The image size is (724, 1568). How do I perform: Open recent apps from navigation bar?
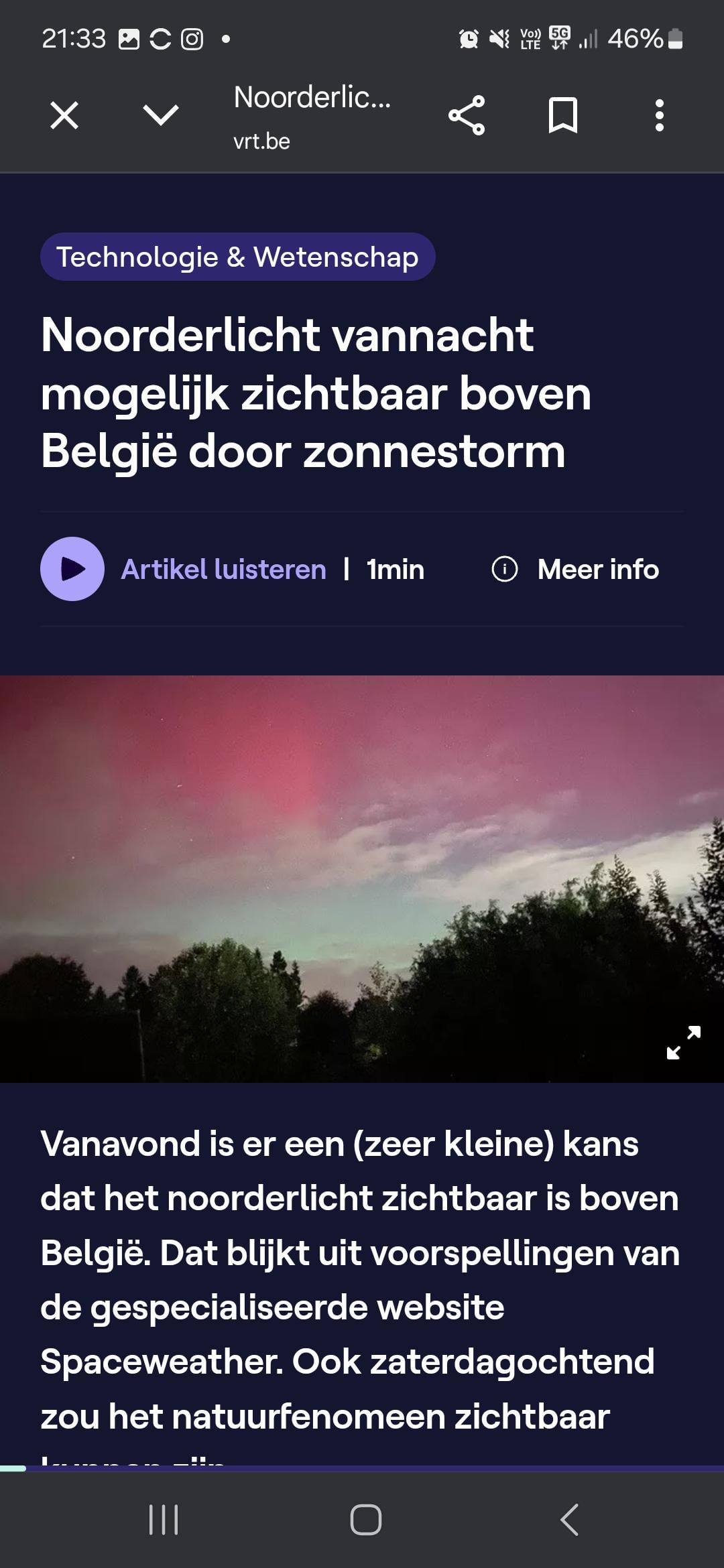click(164, 1519)
